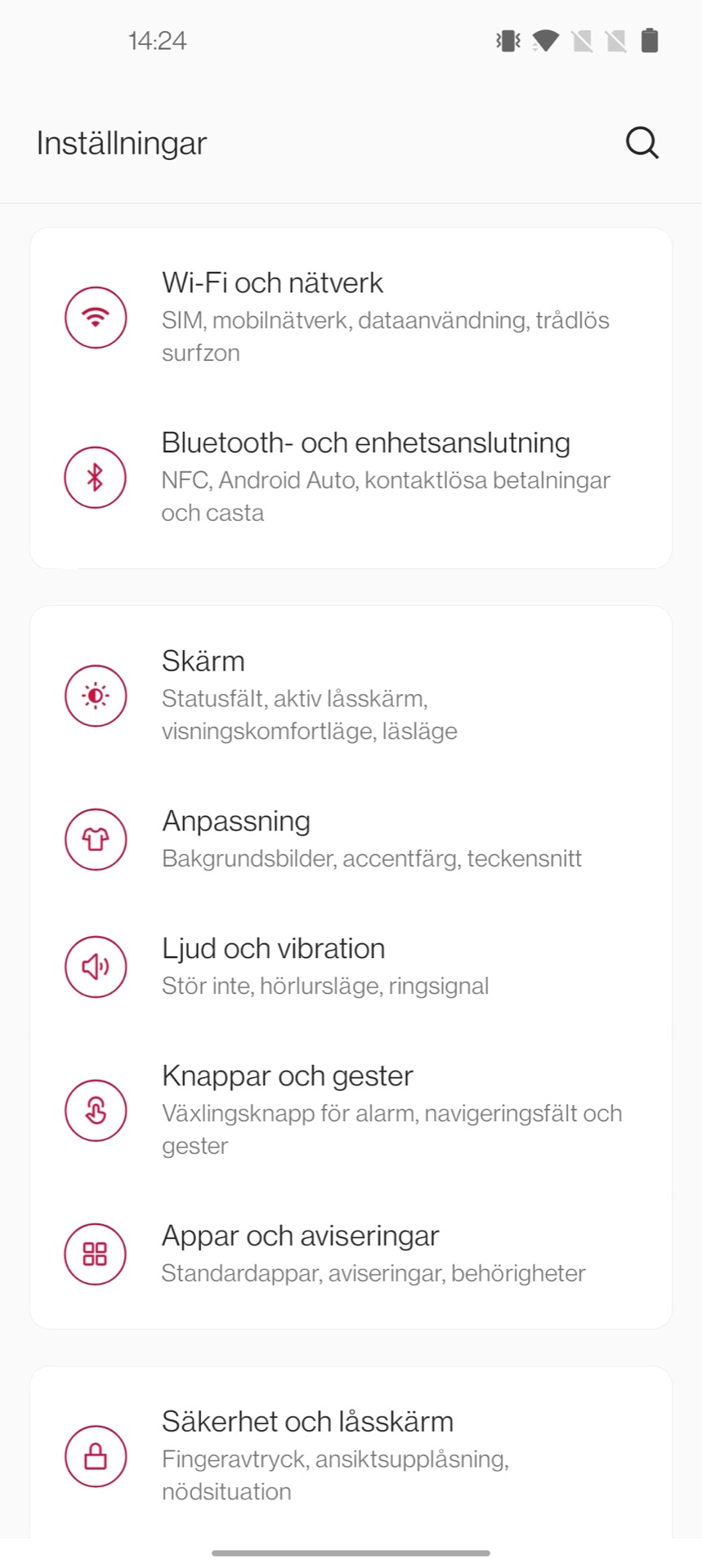702x1568 pixels.
Task: Open the search icon in Inställningar
Action: (642, 143)
